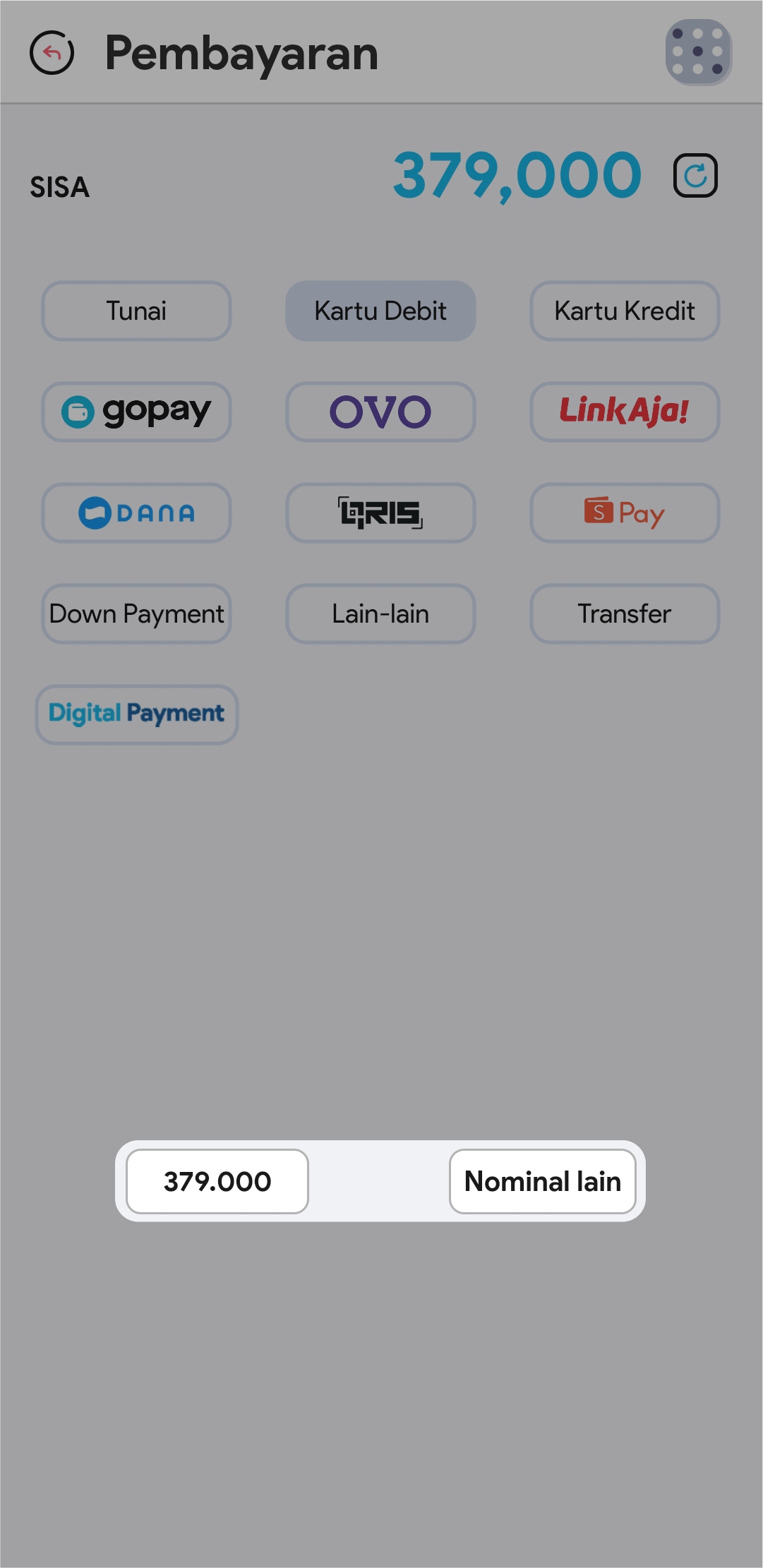Open Lain-lain payment option
Image resolution: width=763 pixels, height=1568 pixels.
click(x=380, y=614)
